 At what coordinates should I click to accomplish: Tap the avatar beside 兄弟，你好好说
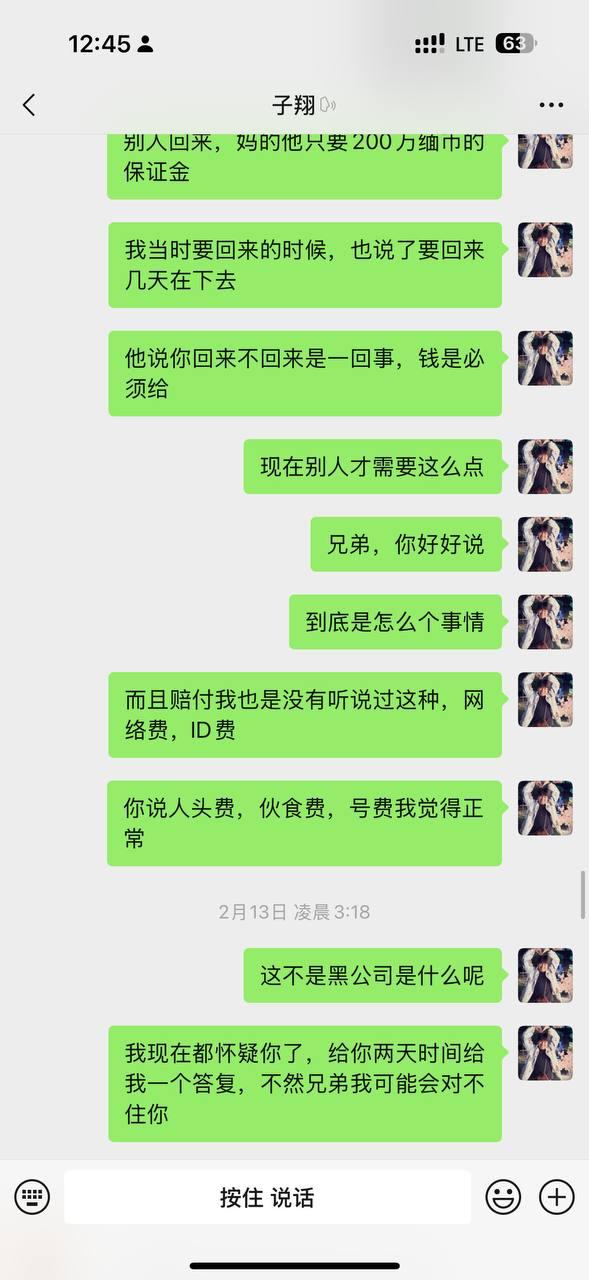(x=545, y=544)
